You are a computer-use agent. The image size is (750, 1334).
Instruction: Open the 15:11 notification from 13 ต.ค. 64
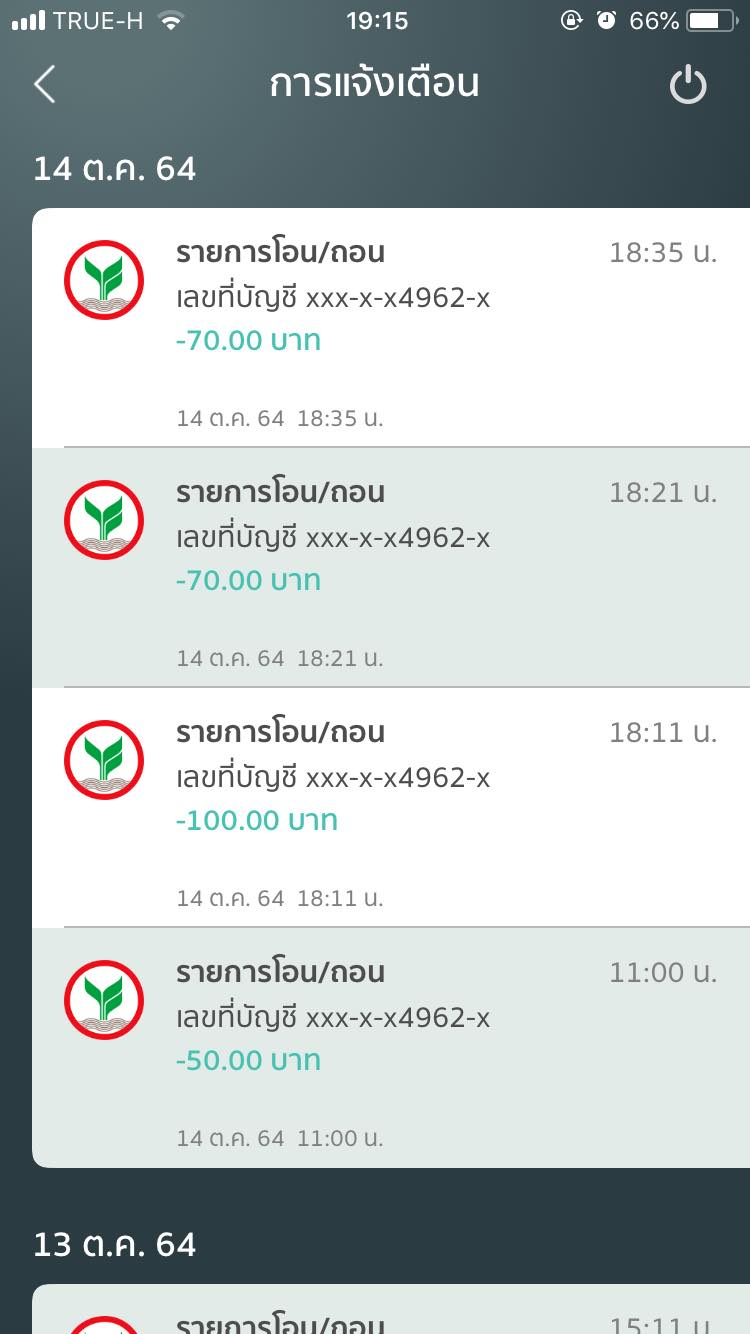[x=391, y=1309]
